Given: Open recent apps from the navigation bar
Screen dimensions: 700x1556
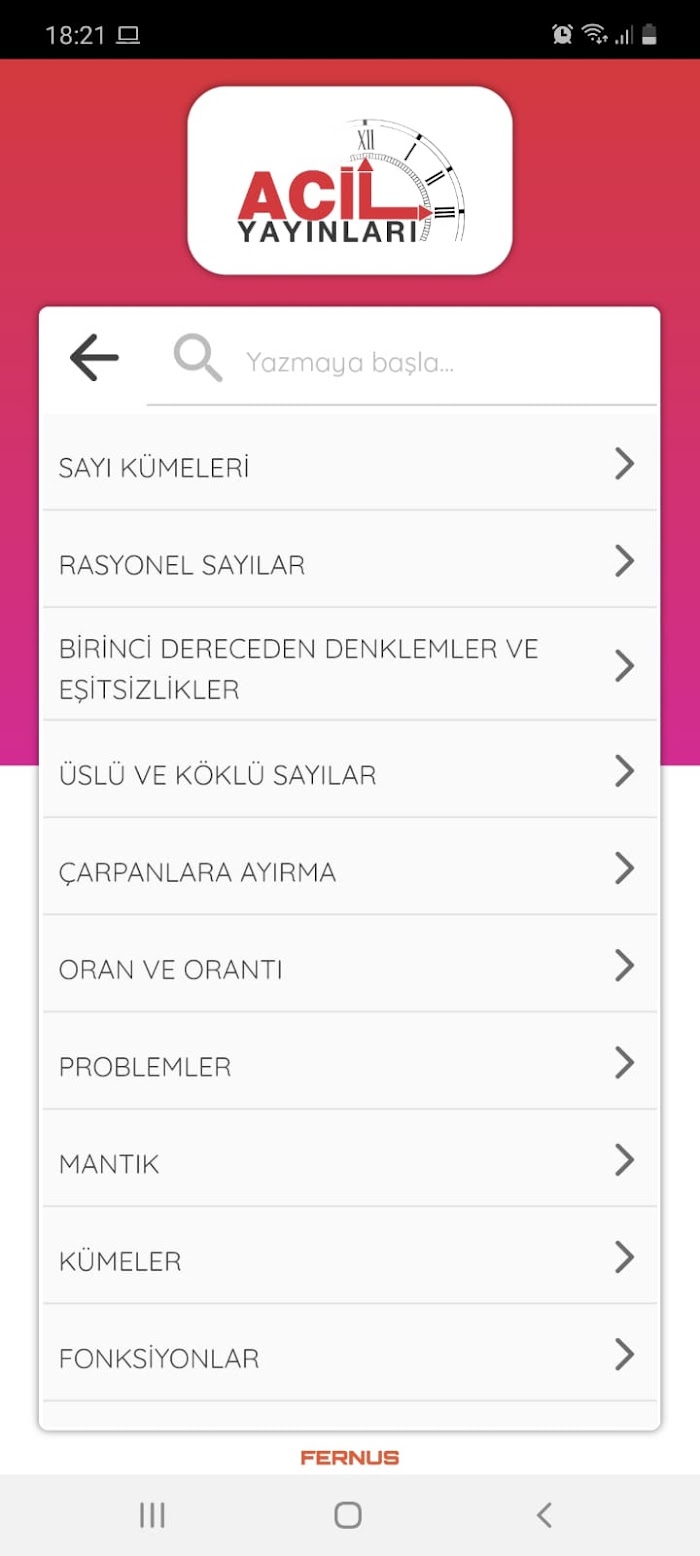Looking at the screenshot, I should (x=152, y=1515).
